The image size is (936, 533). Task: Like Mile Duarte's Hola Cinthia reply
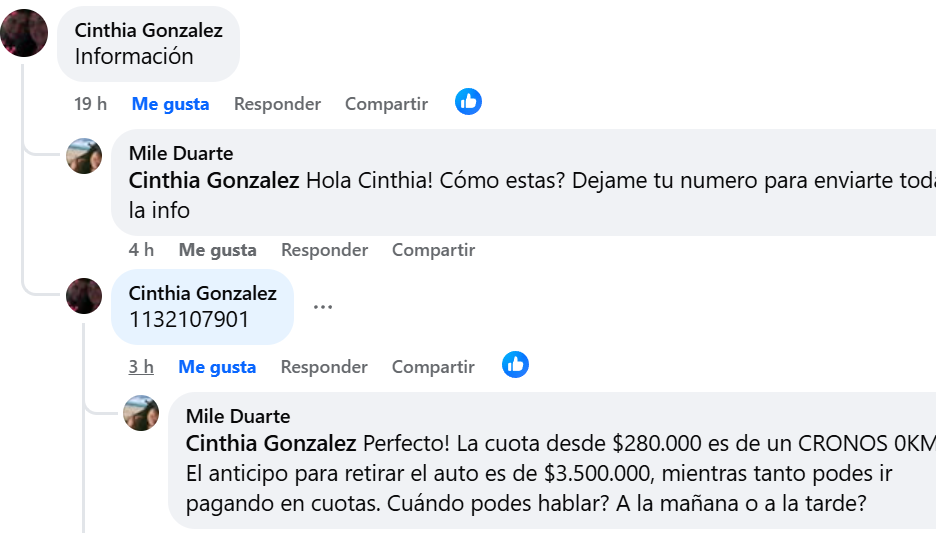click(217, 250)
